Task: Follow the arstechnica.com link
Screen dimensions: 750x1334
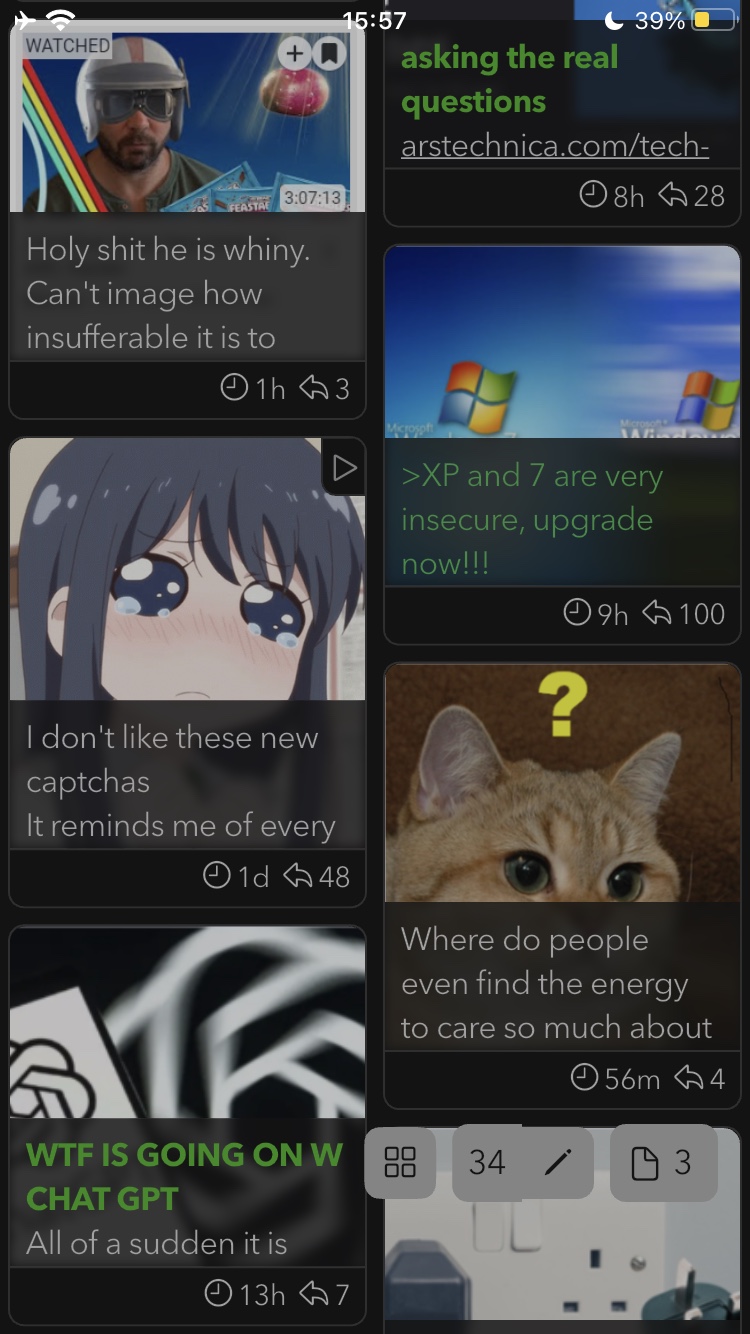Action: click(555, 146)
